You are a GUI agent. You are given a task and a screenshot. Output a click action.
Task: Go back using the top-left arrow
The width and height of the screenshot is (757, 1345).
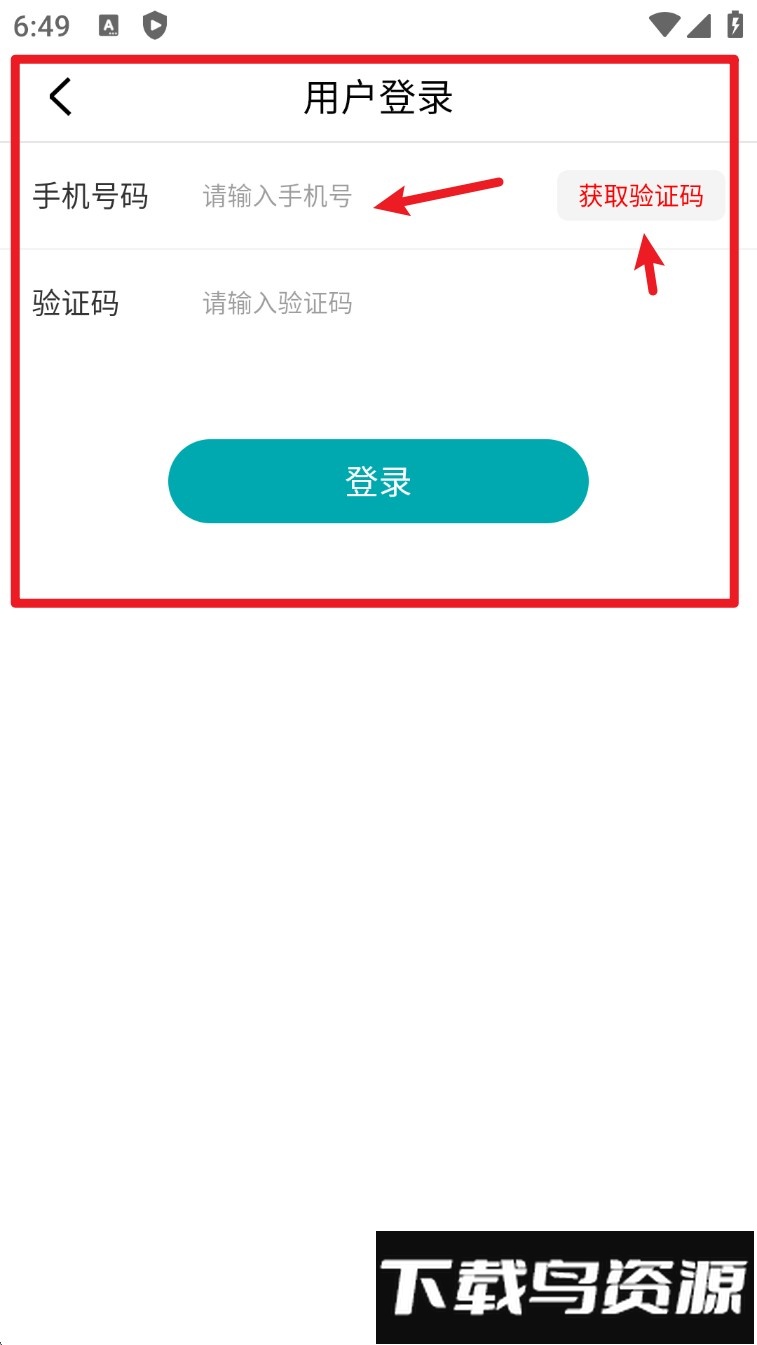click(x=61, y=97)
